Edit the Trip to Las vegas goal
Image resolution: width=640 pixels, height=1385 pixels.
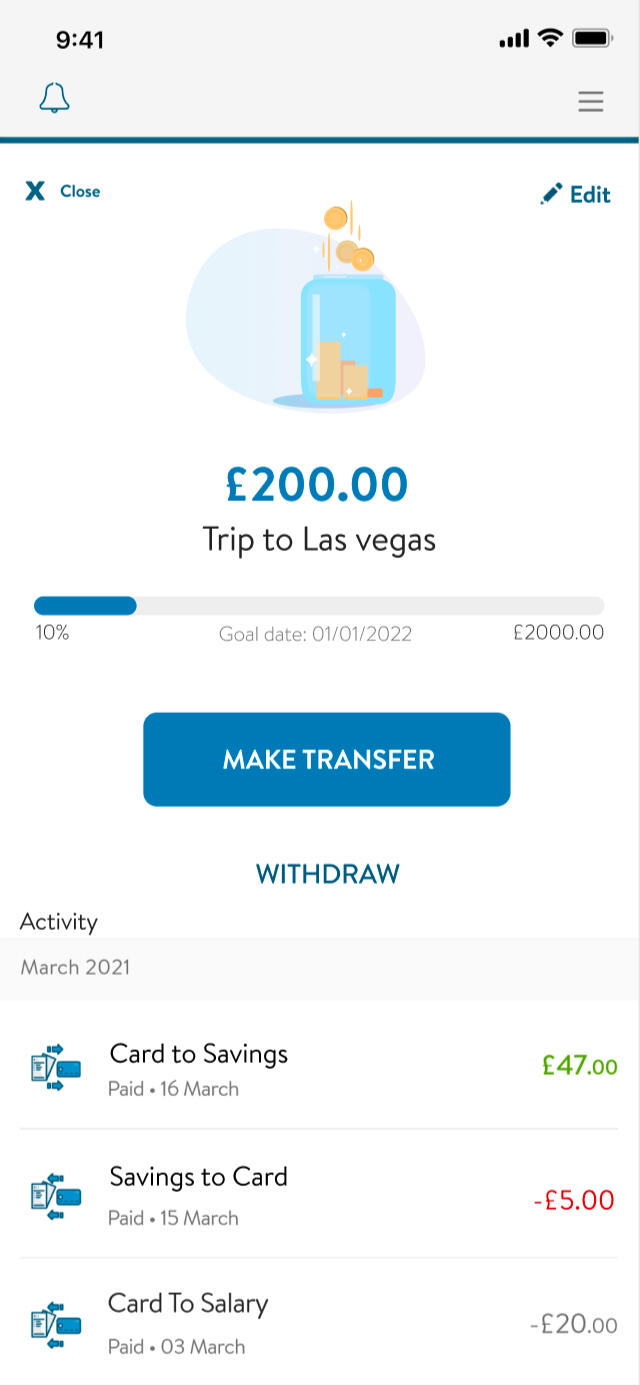pos(576,194)
